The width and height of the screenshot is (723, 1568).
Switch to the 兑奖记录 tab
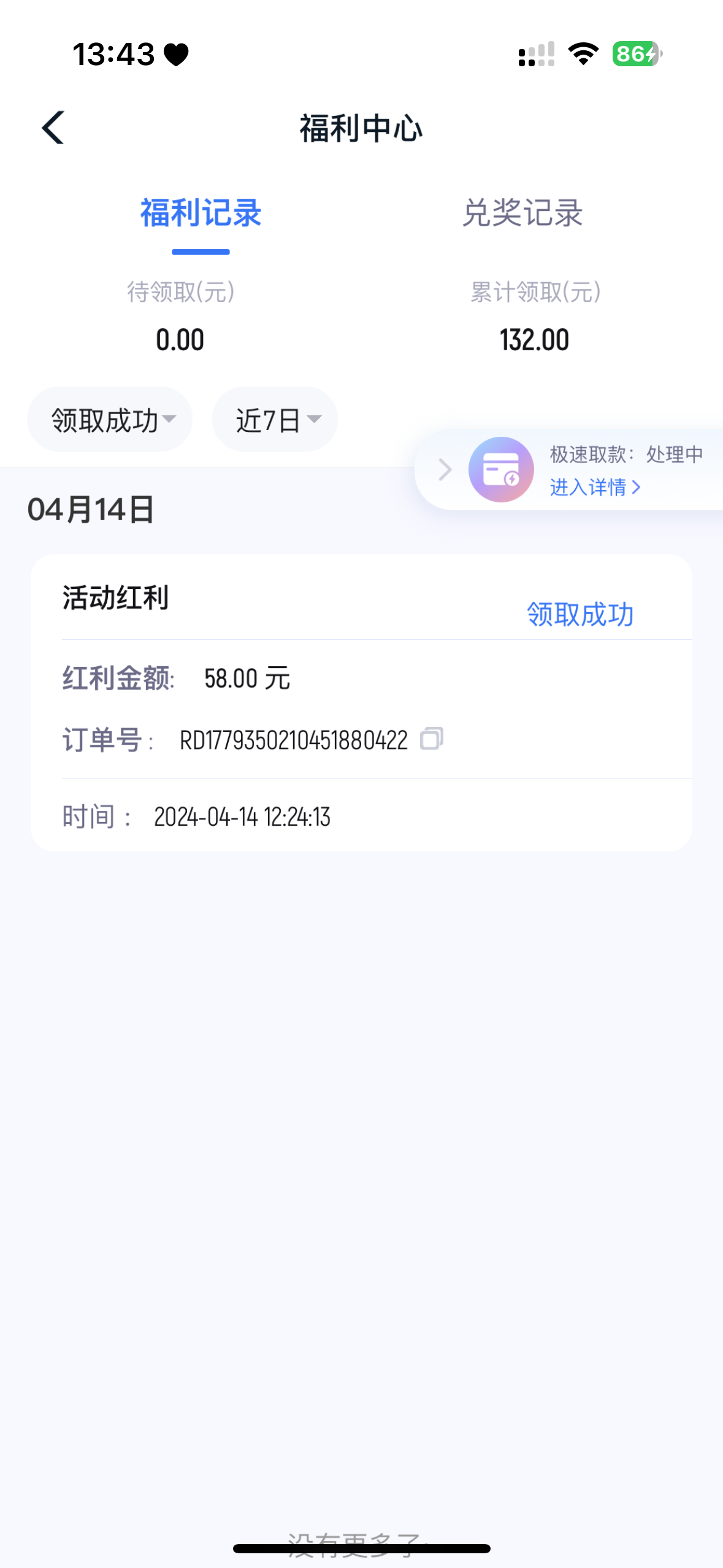(522, 213)
